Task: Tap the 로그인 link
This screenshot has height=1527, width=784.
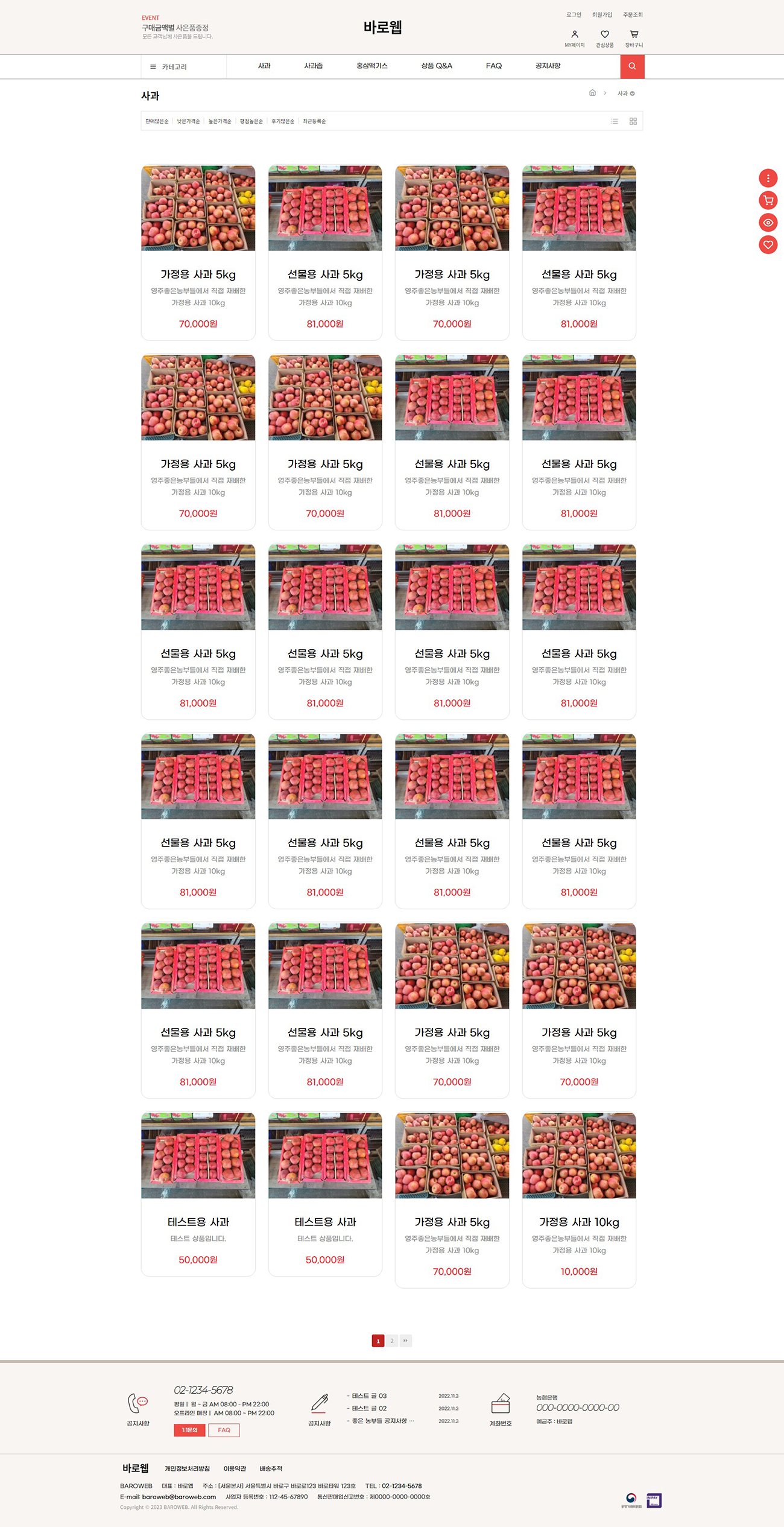Action: (574, 14)
